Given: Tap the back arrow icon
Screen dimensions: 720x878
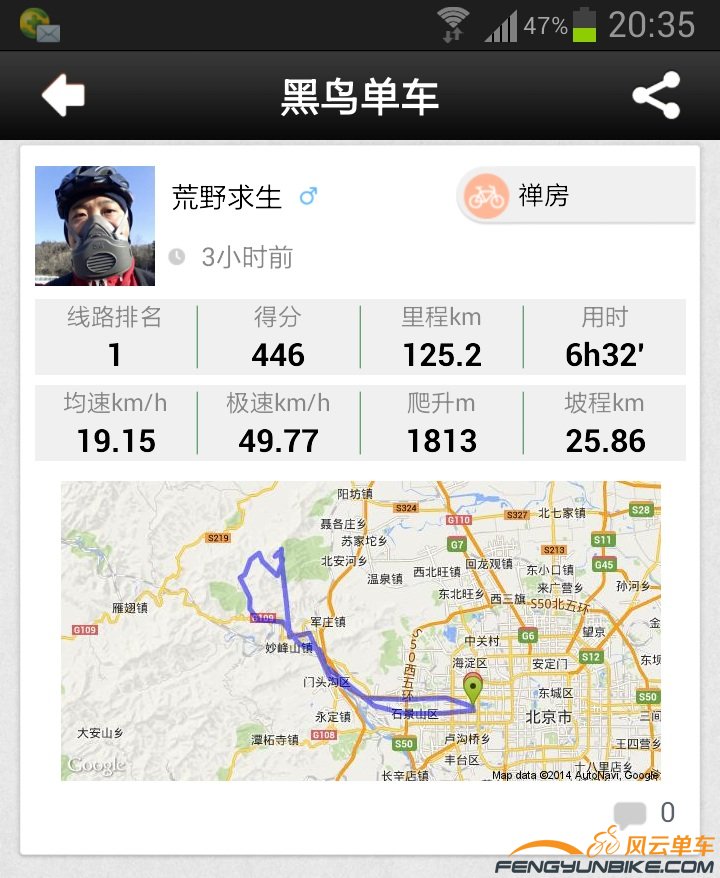Looking at the screenshot, I should [x=61, y=95].
